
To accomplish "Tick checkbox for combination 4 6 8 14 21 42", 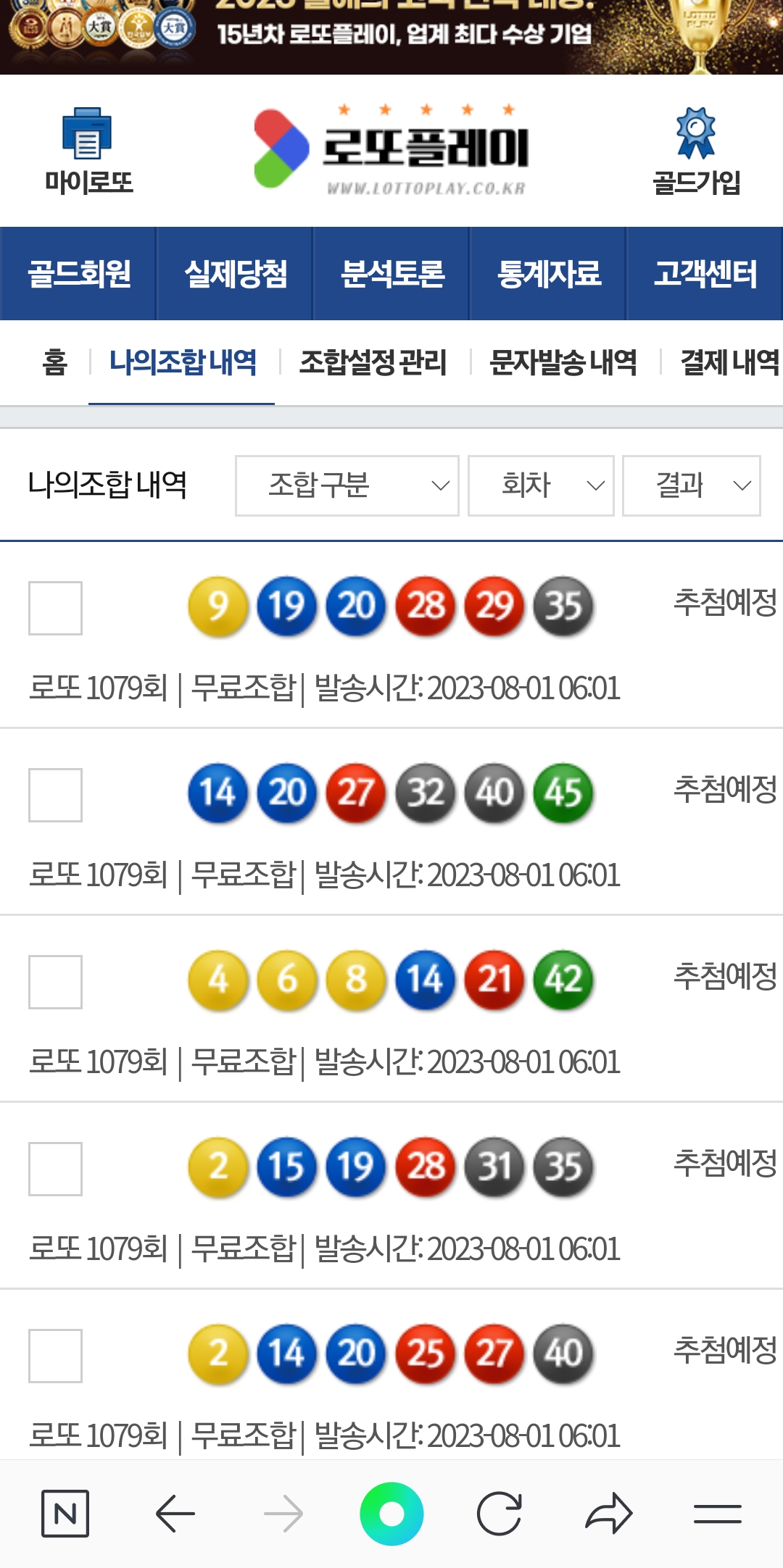I will 55,982.
